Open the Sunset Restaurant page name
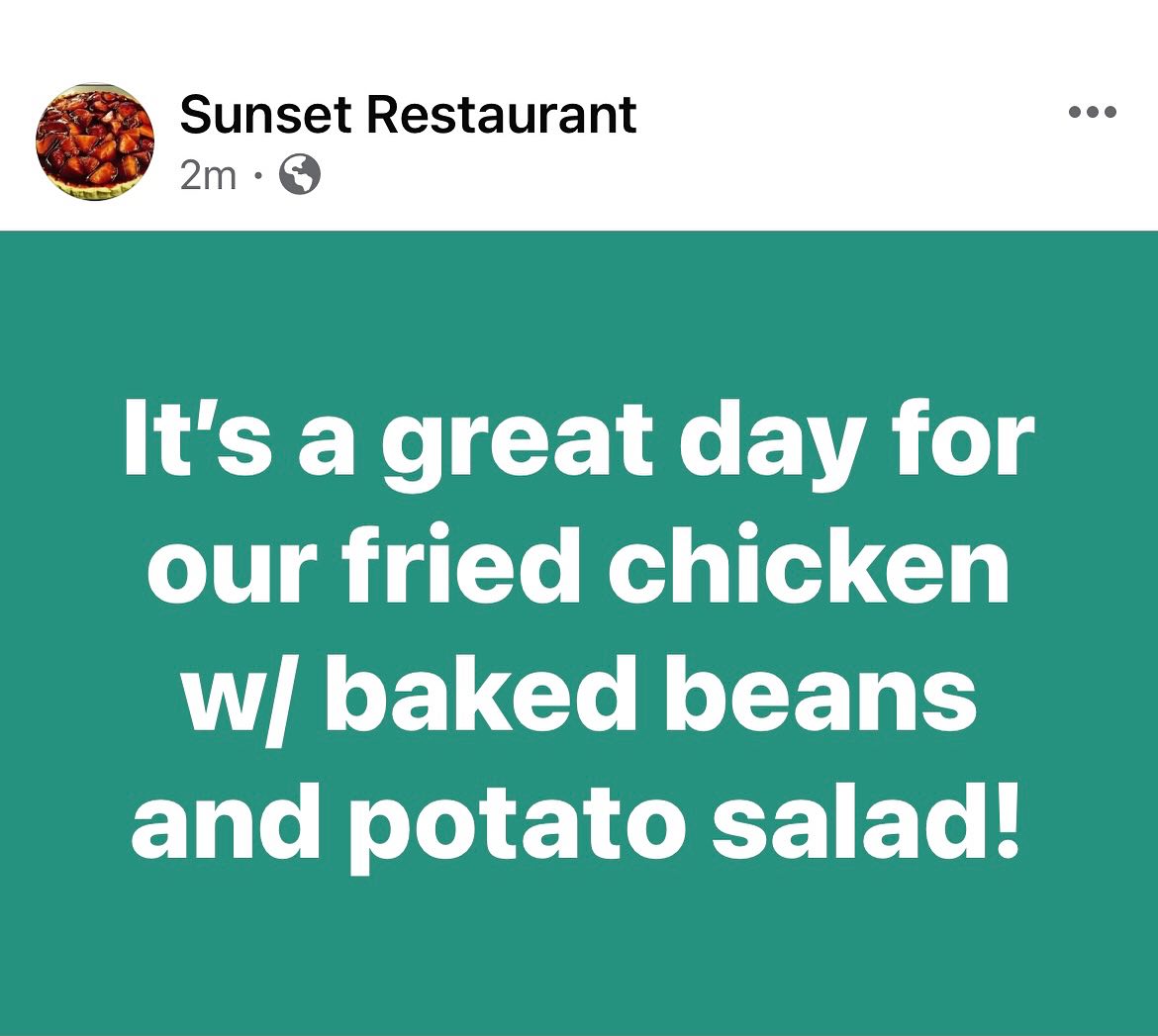This screenshot has height=1036, width=1158. pos(407,115)
